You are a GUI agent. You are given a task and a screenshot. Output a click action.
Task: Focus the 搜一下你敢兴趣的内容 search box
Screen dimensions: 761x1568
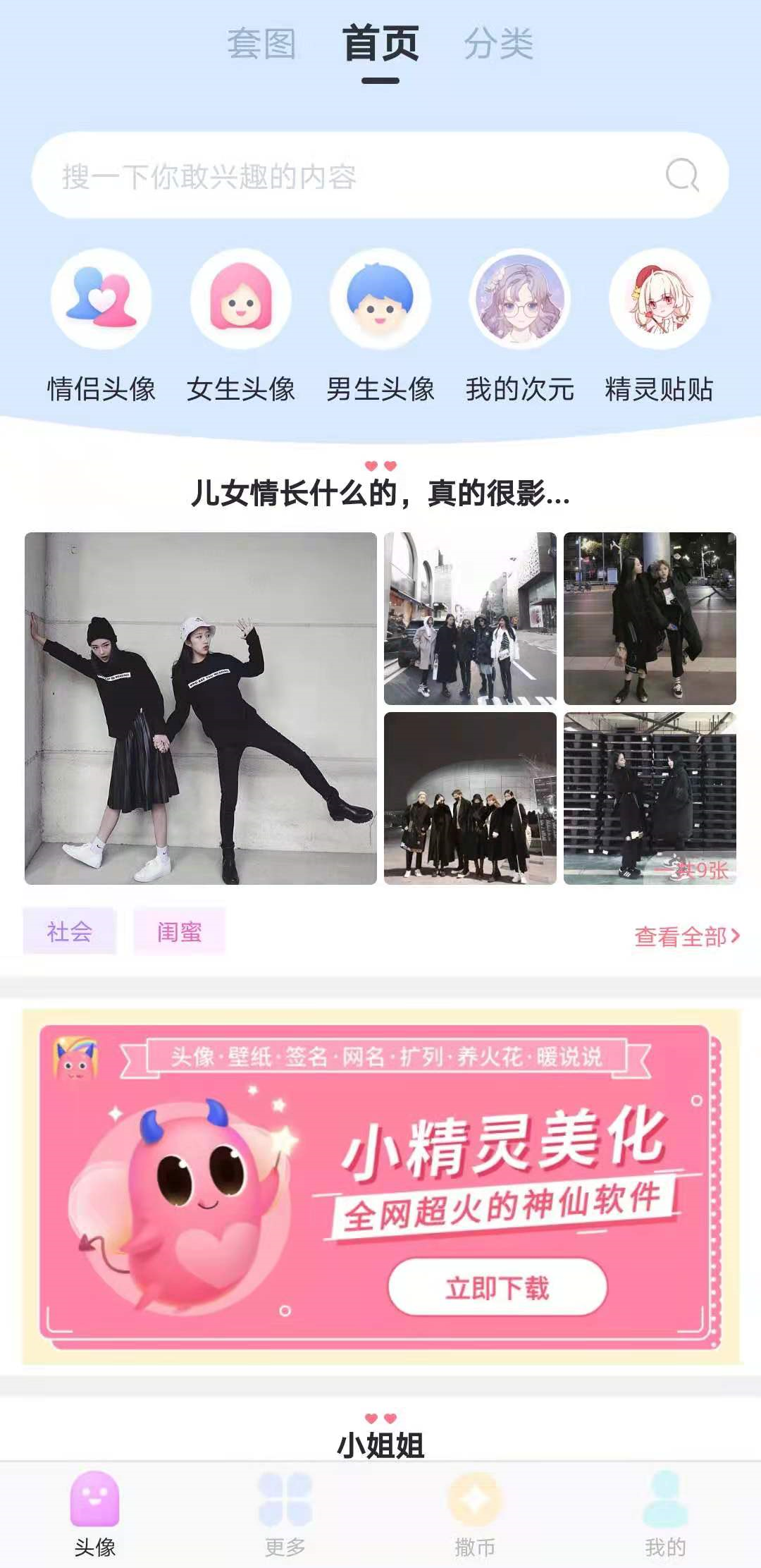(x=380, y=175)
